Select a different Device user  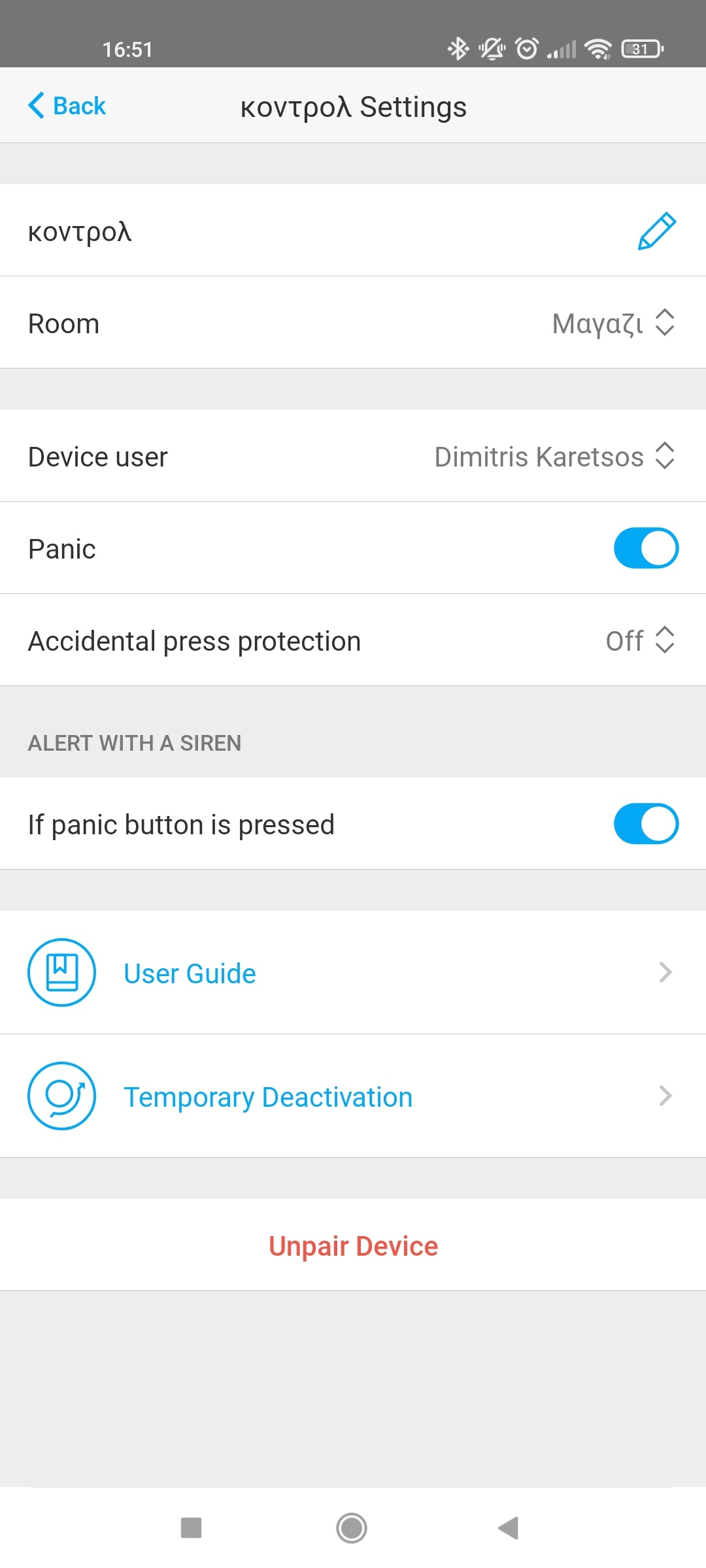554,457
